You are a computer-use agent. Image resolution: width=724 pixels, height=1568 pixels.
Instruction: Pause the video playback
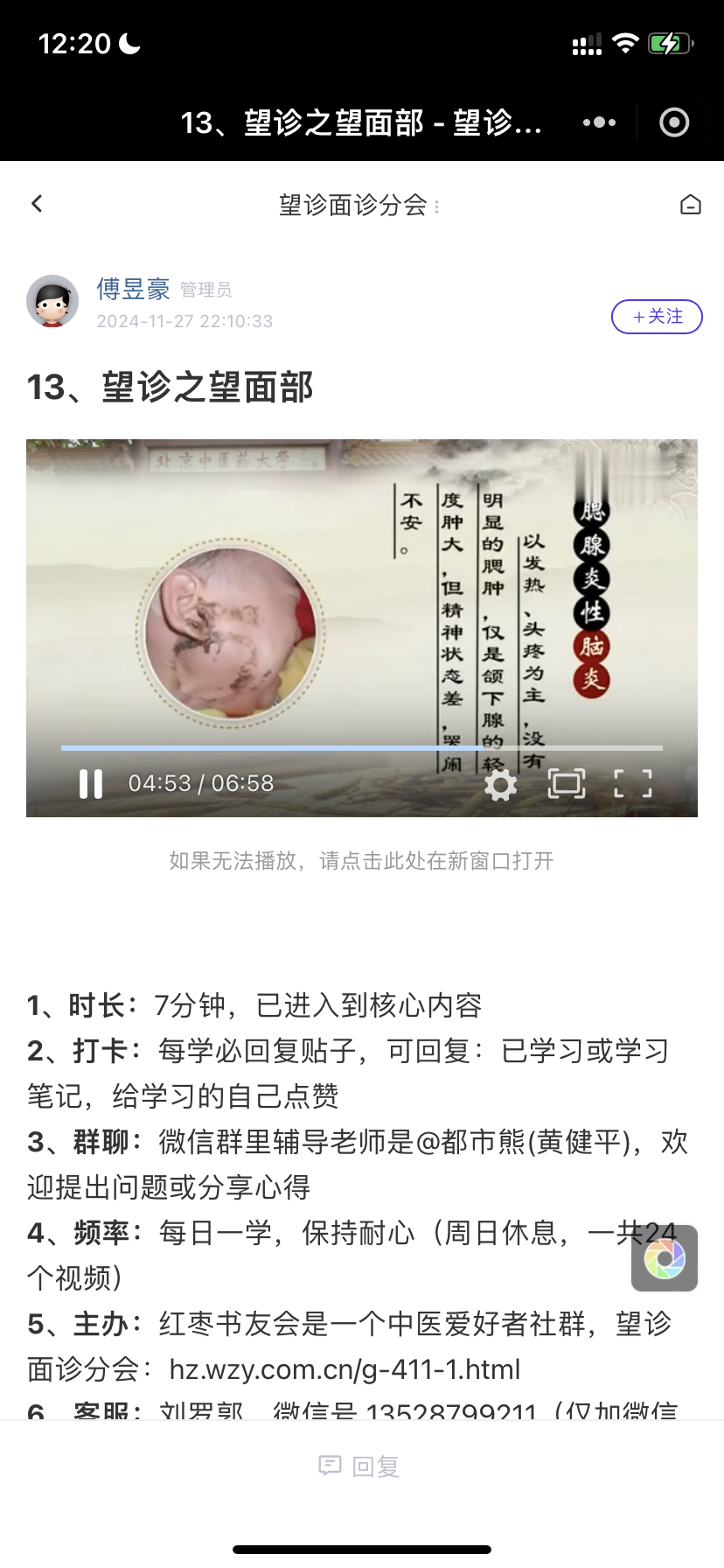[x=91, y=783]
